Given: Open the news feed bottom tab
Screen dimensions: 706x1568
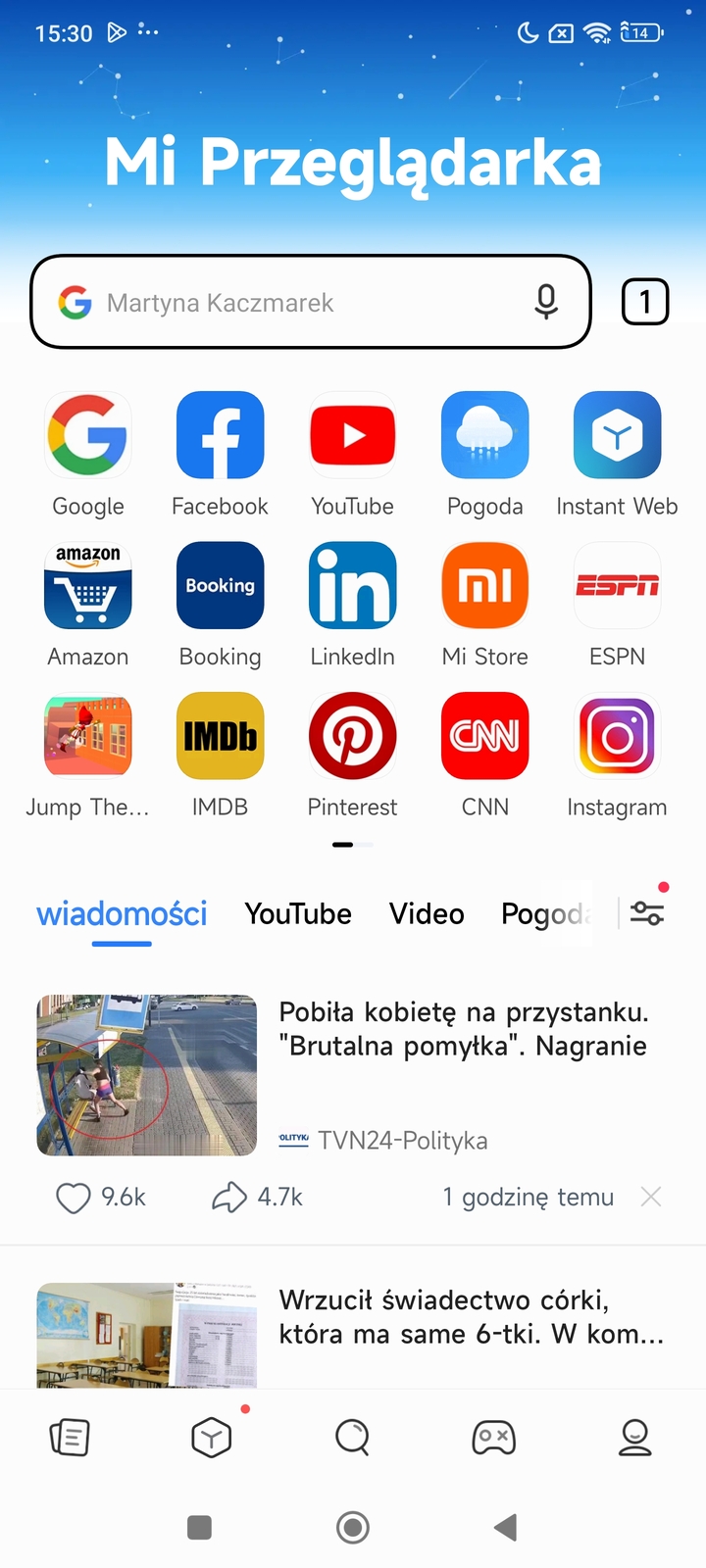Looking at the screenshot, I should coord(70,1438).
